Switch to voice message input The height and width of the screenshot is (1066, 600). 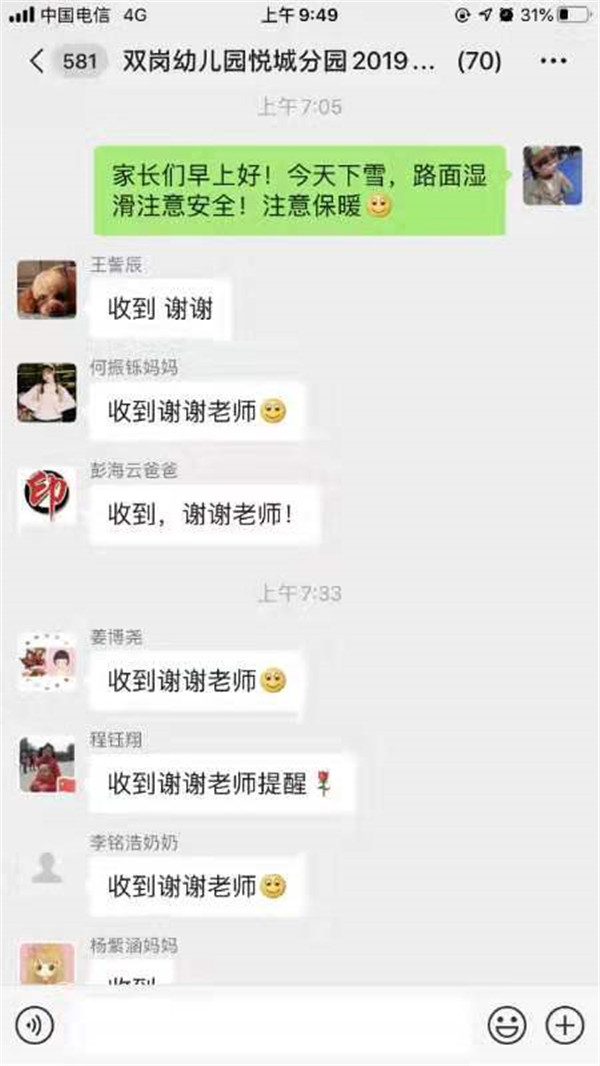[36, 1024]
